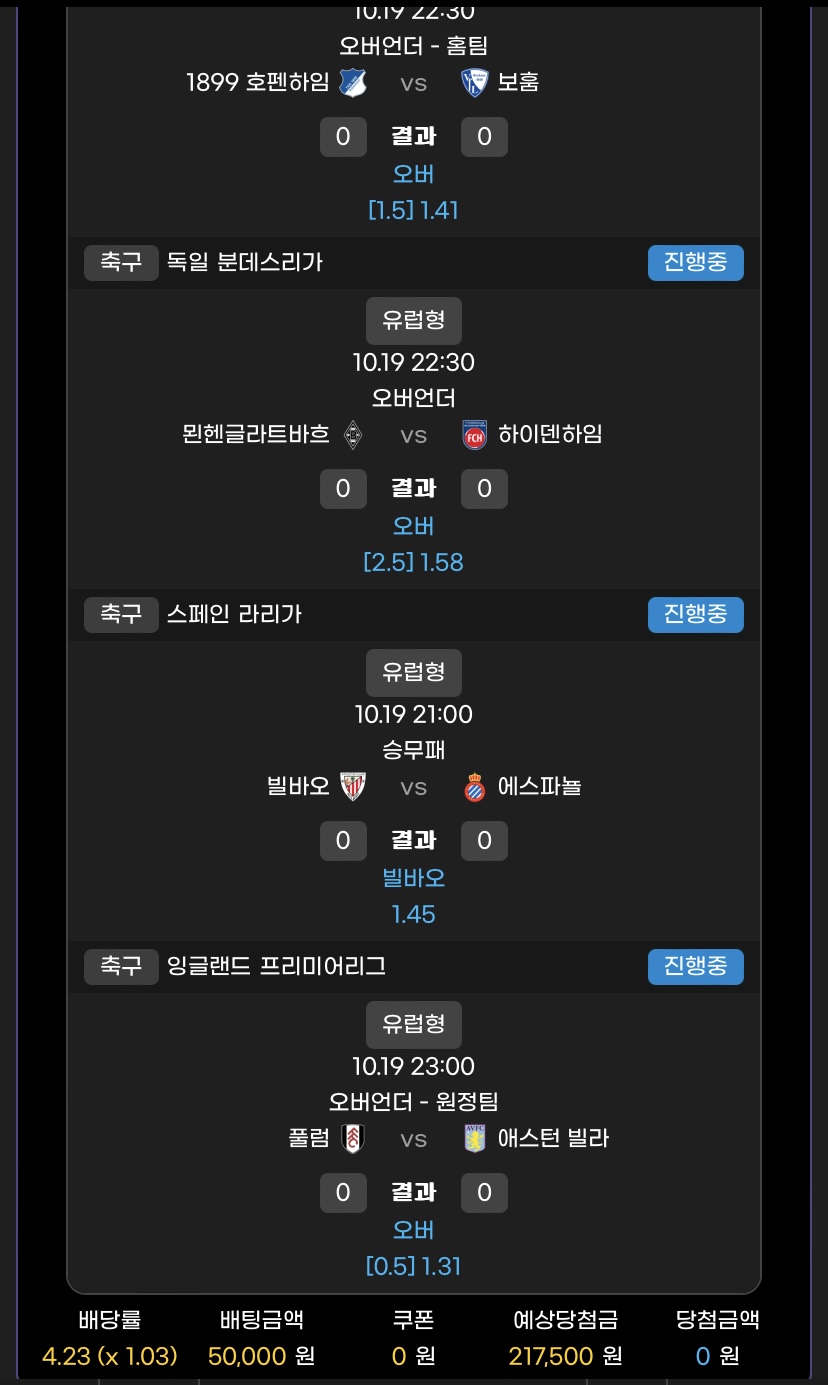
Task: Open the 묀헨글라트바흐 vs 하이덴하임 match
Action: 413,435
